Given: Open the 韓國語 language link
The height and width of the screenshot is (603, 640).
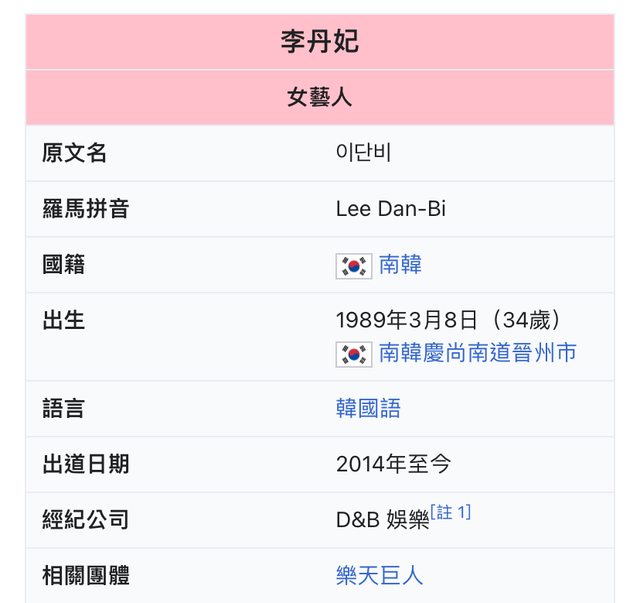Looking at the screenshot, I should click(x=368, y=409).
